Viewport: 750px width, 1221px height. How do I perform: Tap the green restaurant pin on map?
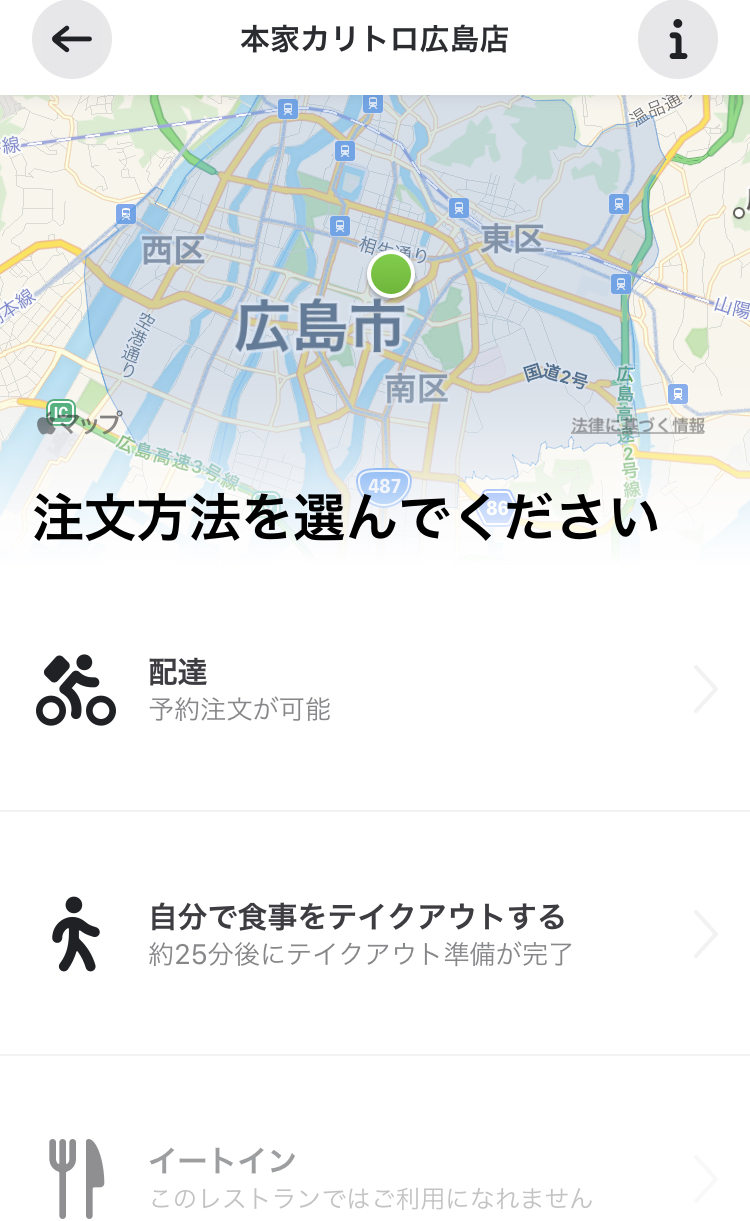pos(390,275)
